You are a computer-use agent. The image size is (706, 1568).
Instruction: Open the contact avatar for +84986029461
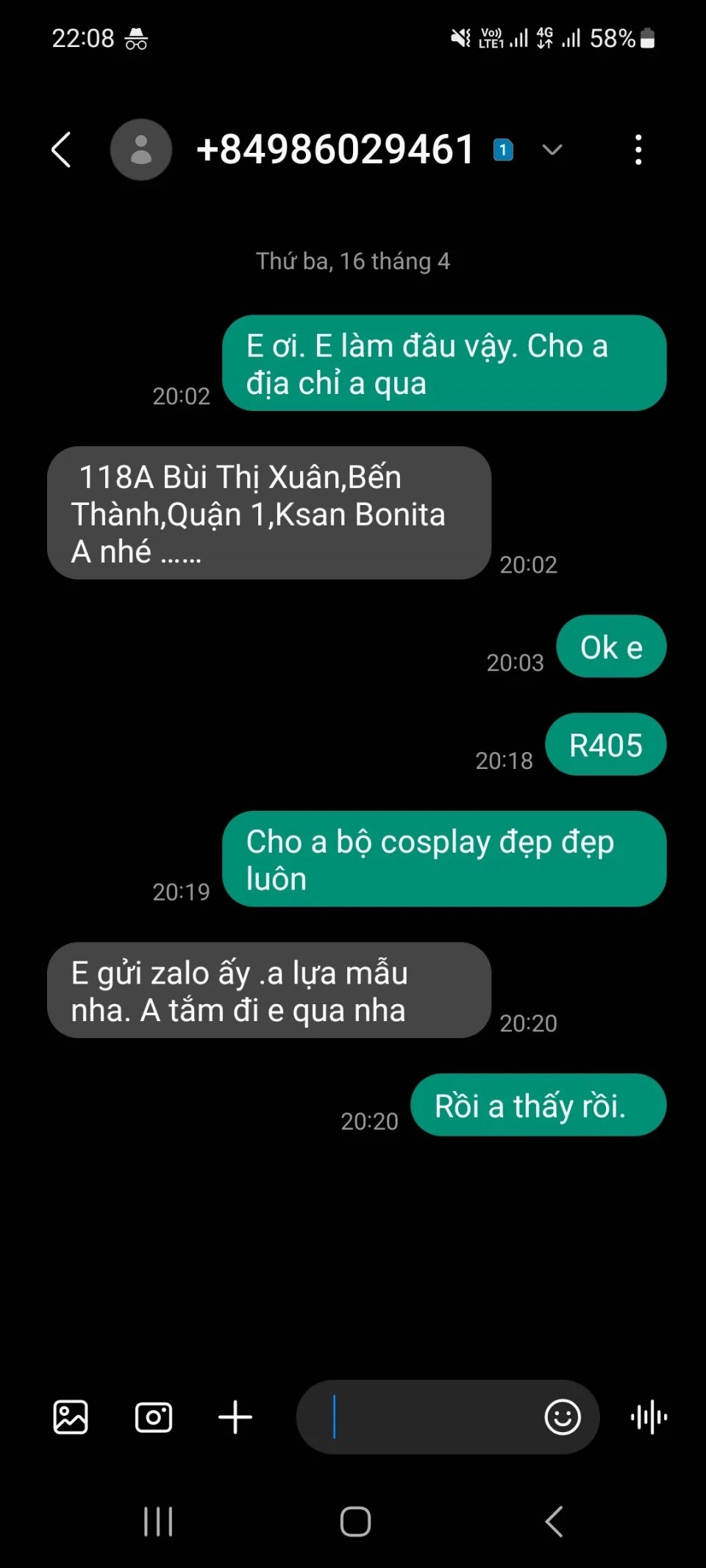(141, 150)
